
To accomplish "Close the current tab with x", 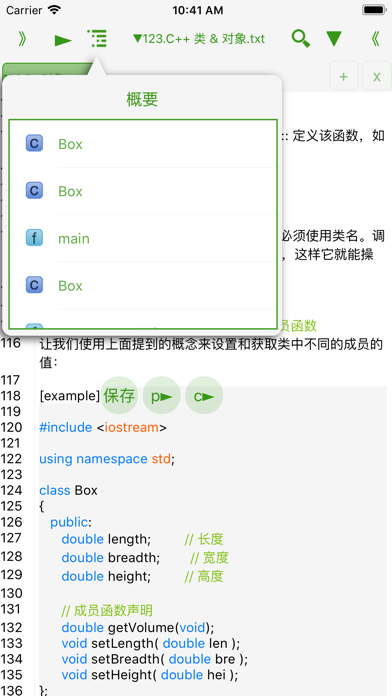I will 376,76.
